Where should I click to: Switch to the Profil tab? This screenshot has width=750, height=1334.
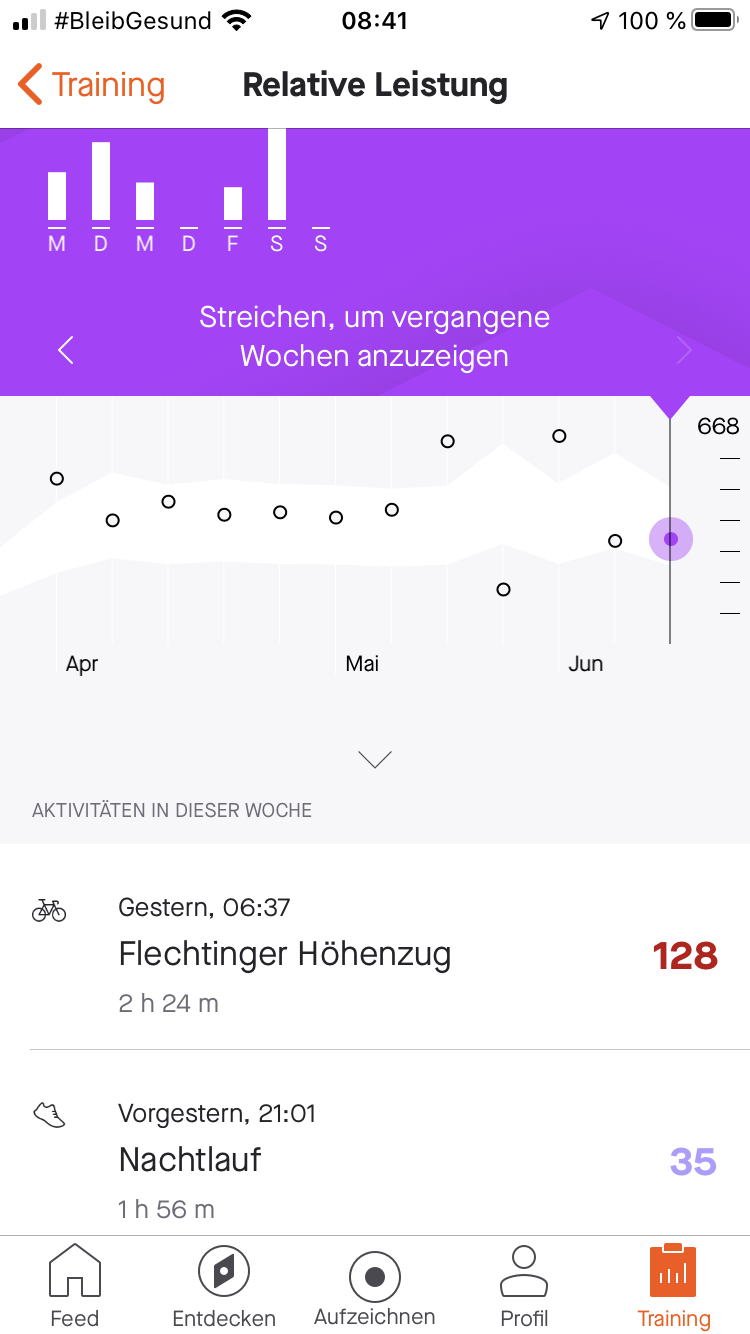tap(524, 1286)
